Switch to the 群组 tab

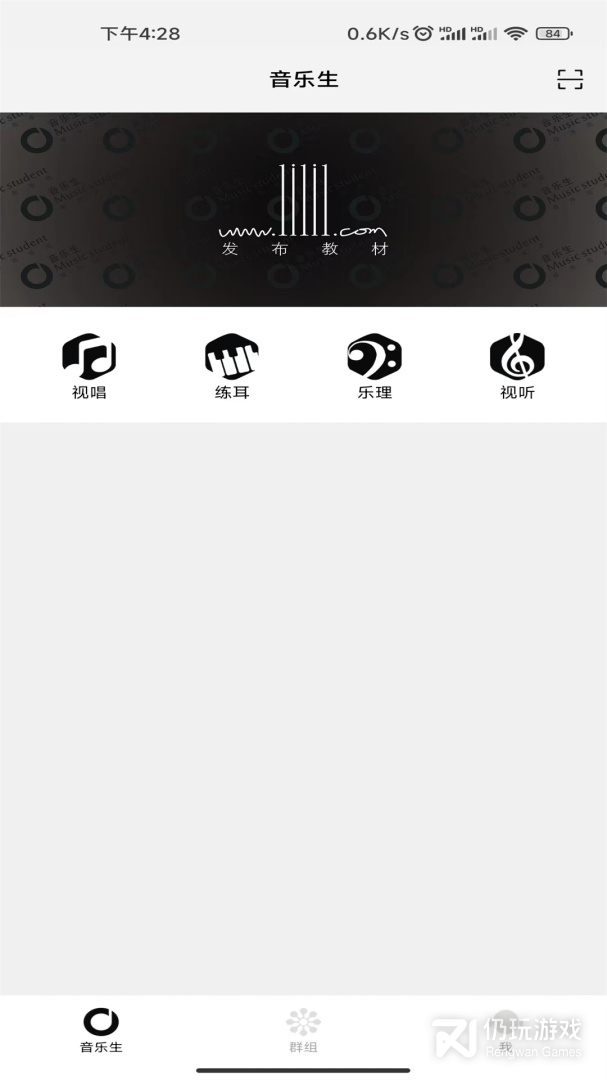[303, 1030]
